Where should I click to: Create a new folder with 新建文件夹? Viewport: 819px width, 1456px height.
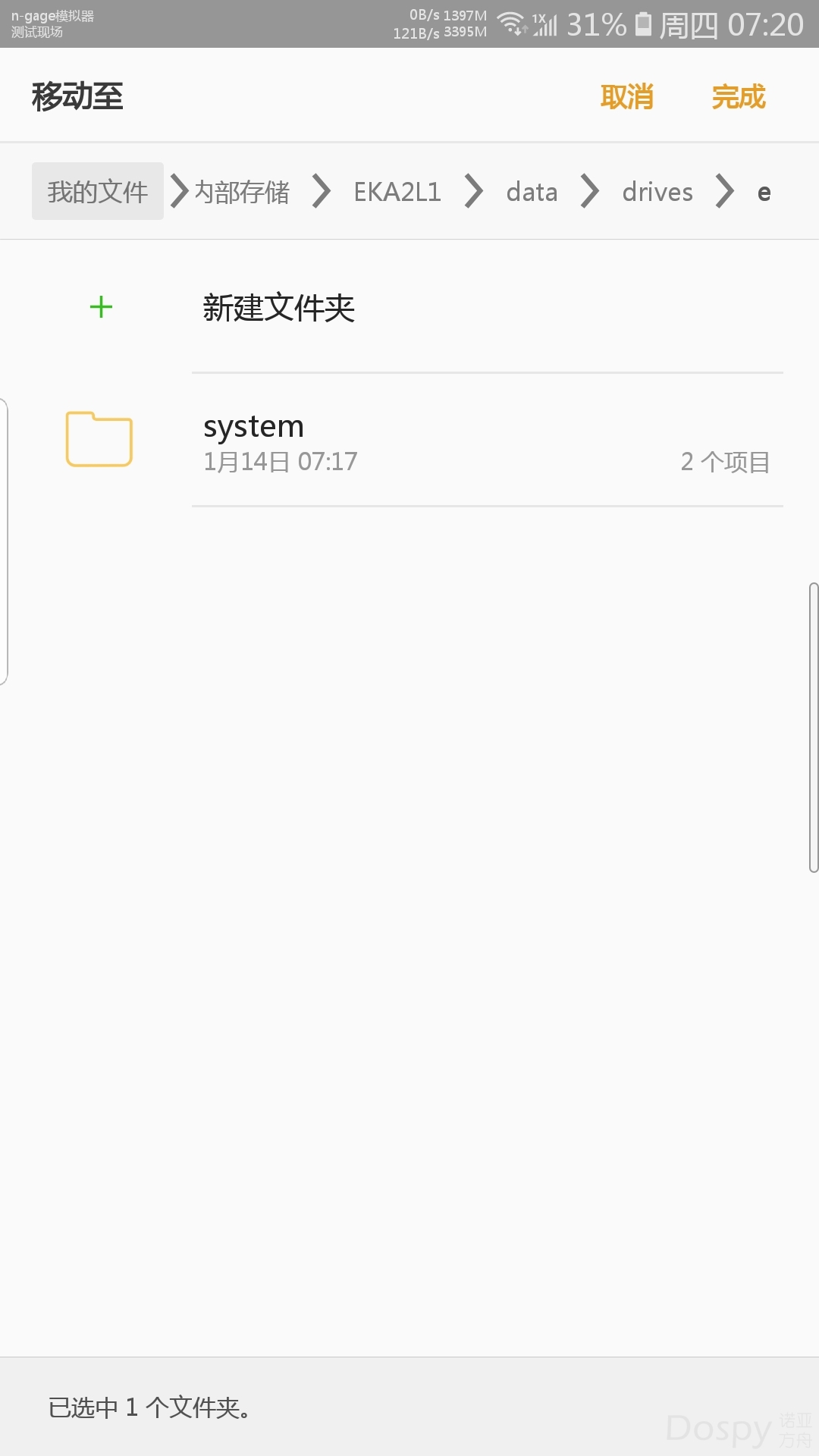(x=278, y=308)
